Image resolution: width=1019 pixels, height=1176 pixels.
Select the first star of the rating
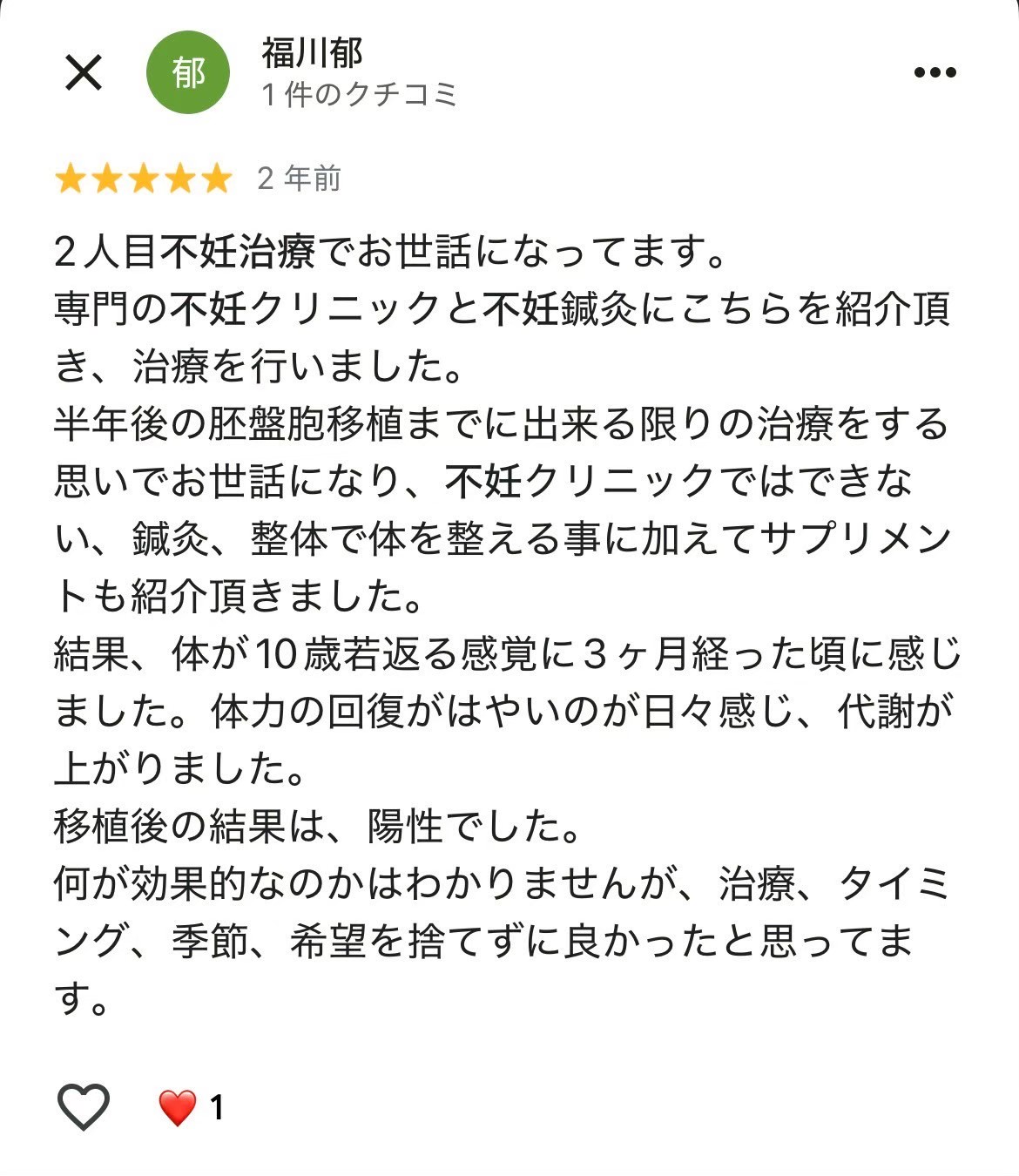point(71,177)
